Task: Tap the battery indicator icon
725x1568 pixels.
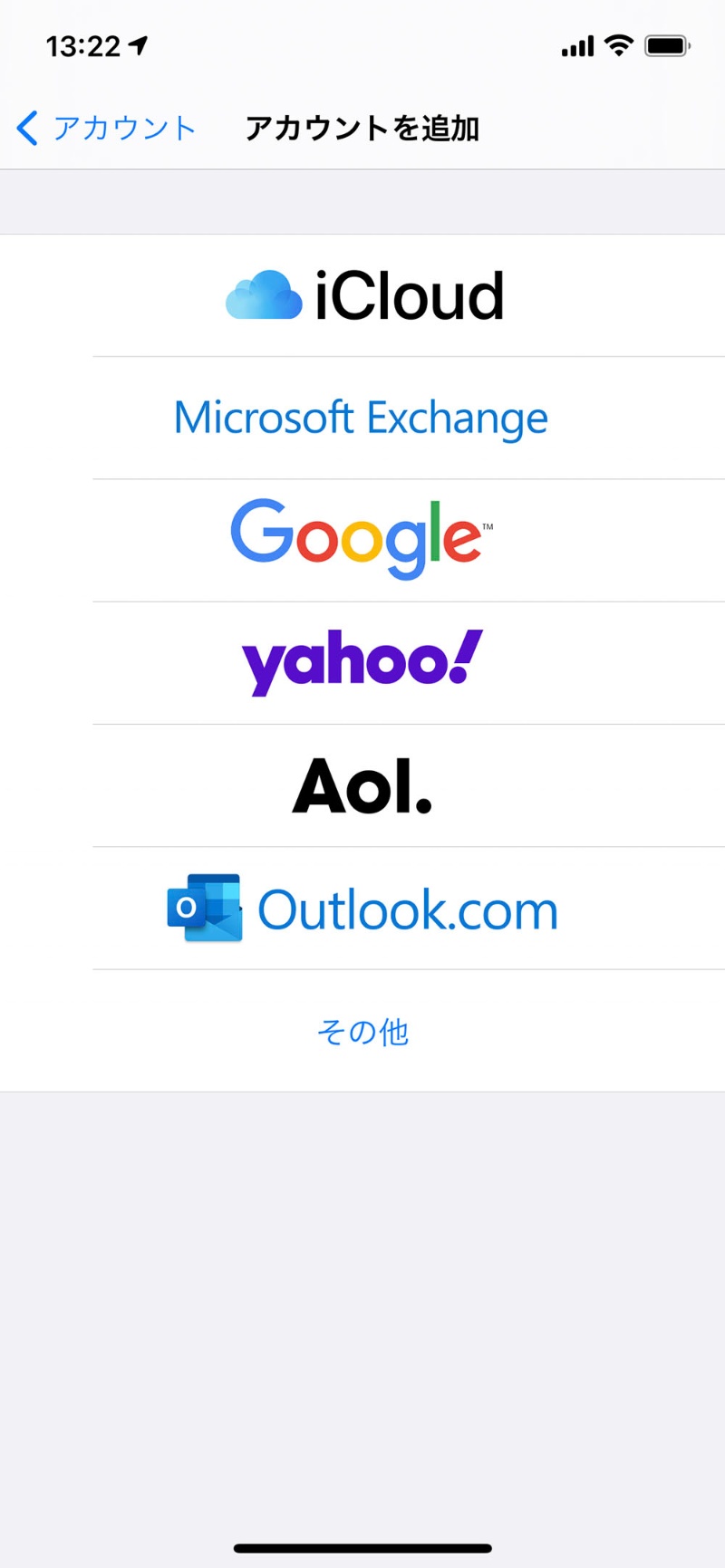Action: [x=666, y=44]
